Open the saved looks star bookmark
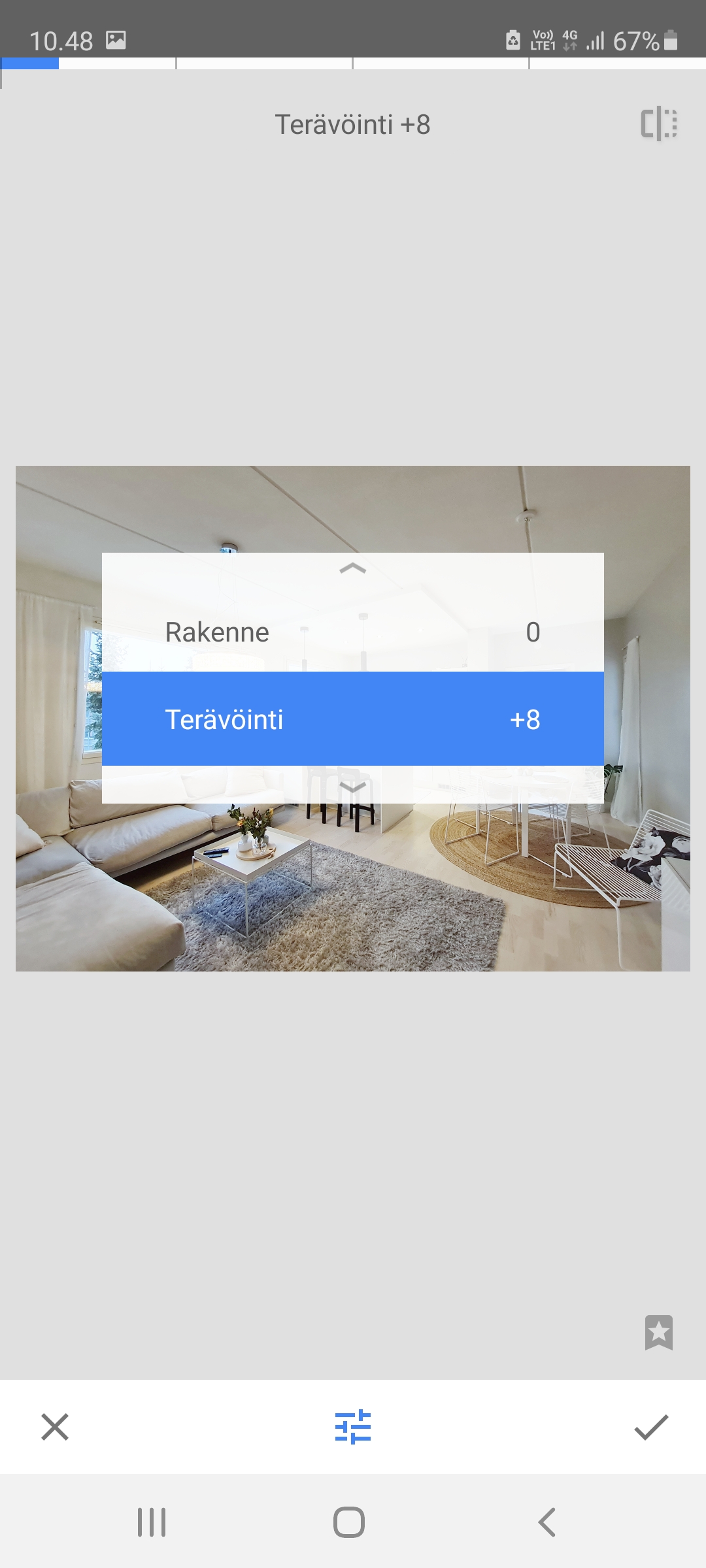706x1568 pixels. tap(659, 1332)
